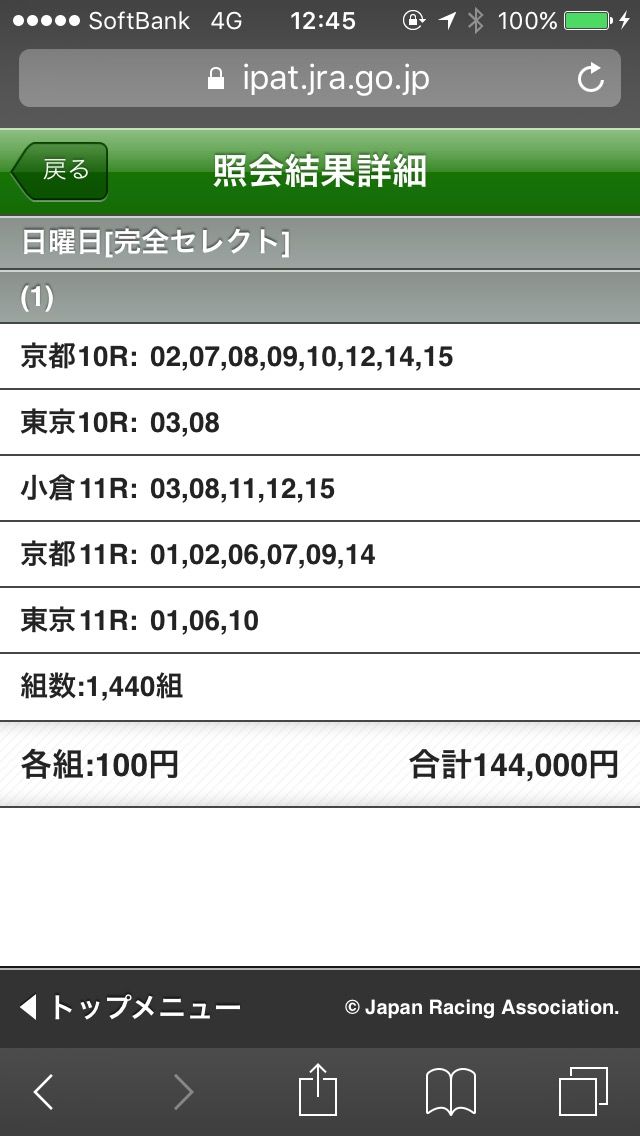Screen dimensions: 640x1136
Task: Show open Safari tabs
Action: click(583, 1091)
